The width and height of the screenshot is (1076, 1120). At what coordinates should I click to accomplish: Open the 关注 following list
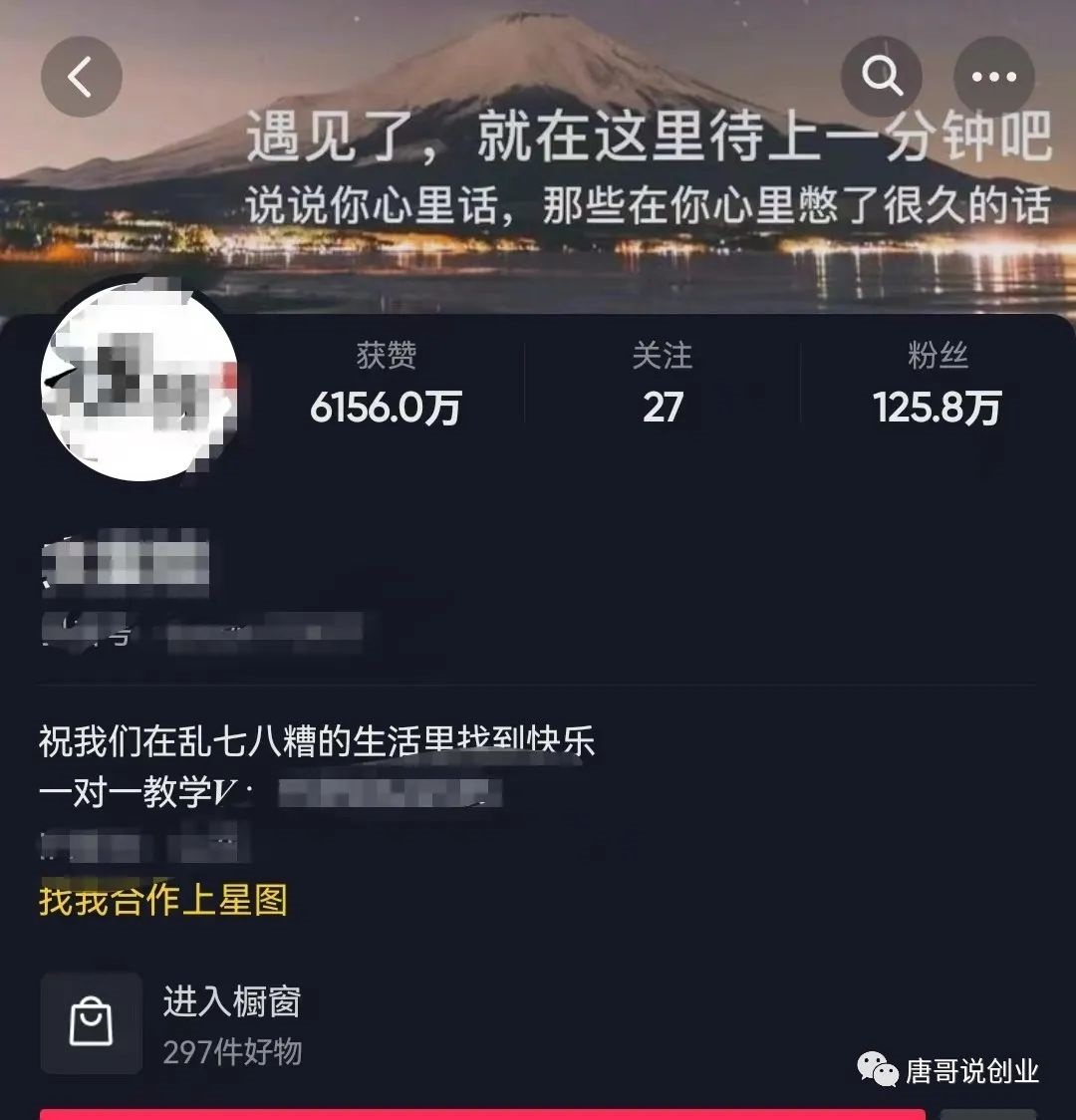(663, 385)
